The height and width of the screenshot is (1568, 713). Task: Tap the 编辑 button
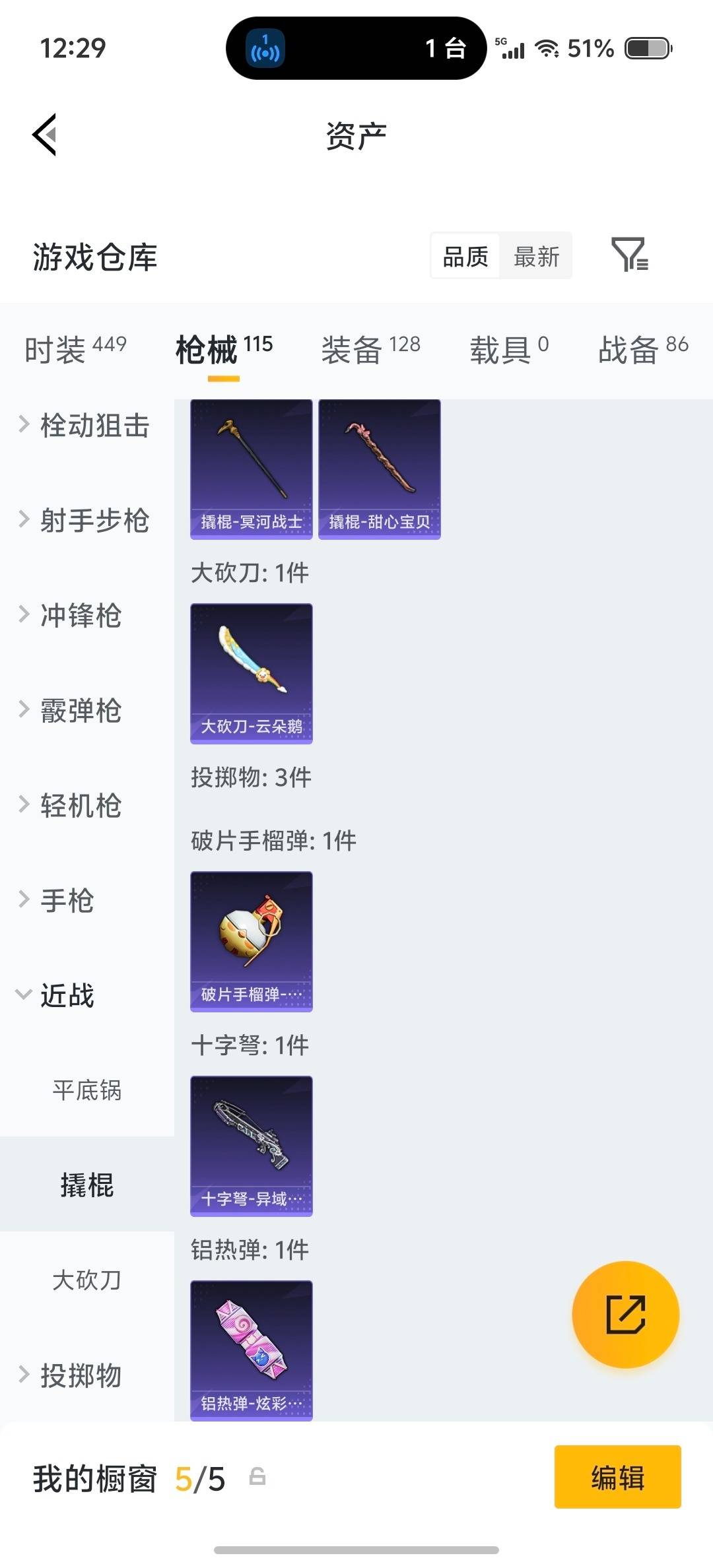click(x=617, y=1478)
